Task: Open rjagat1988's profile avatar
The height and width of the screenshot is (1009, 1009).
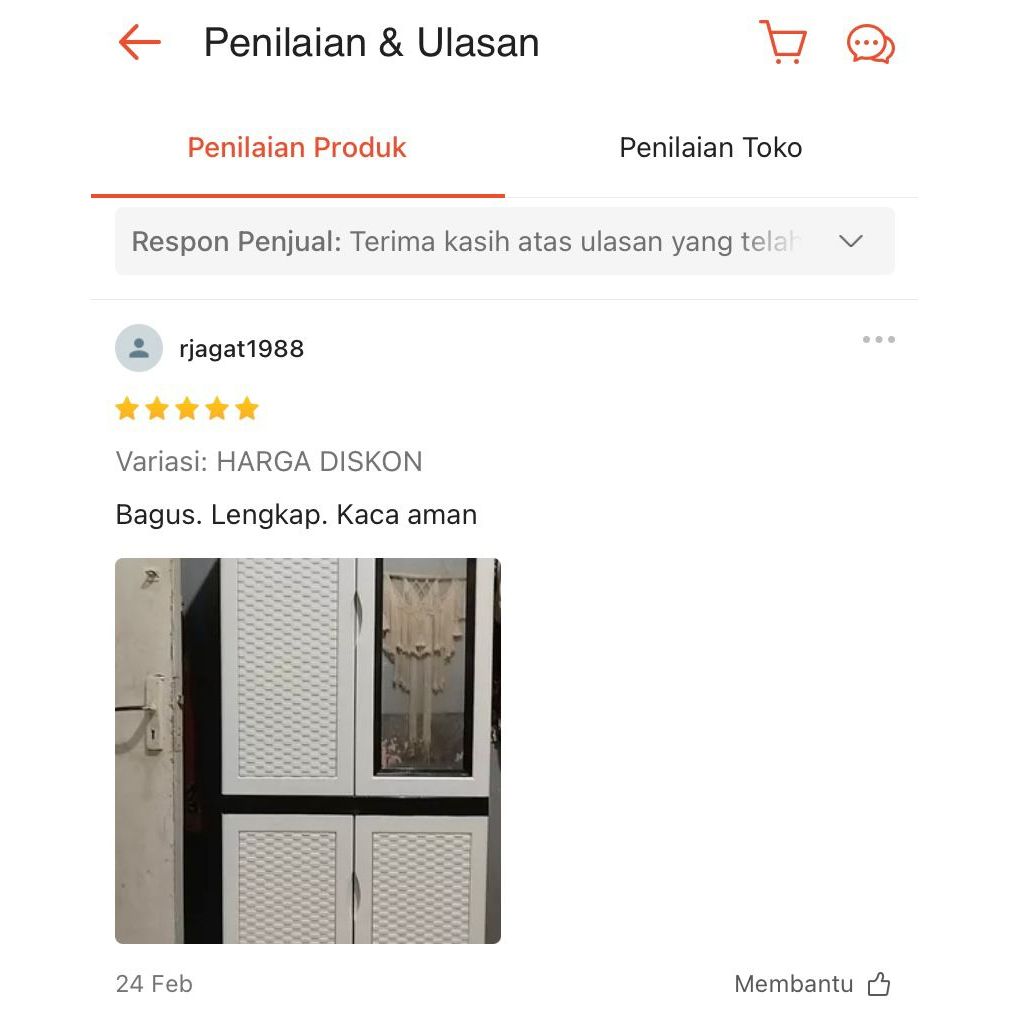Action: (139, 348)
